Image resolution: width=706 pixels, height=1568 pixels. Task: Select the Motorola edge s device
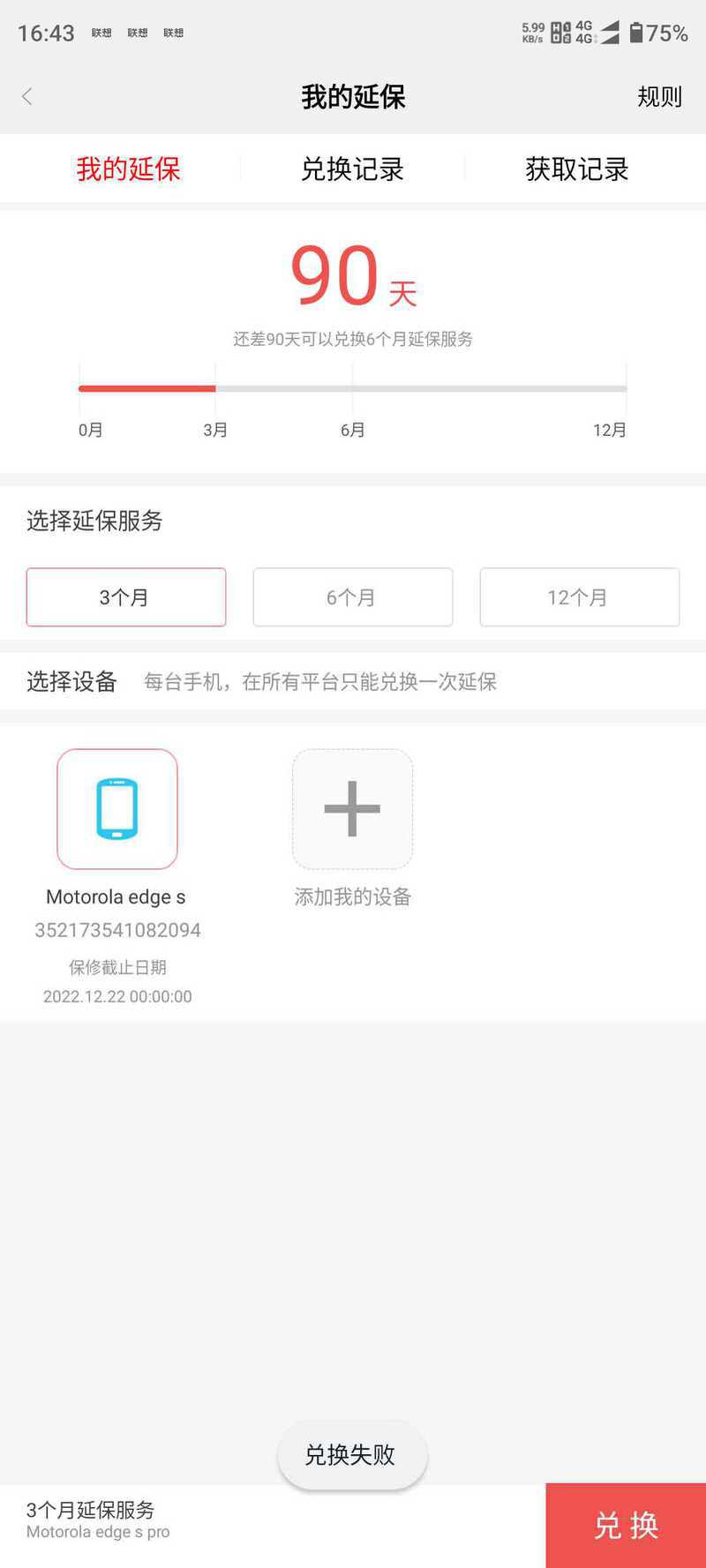tap(117, 809)
